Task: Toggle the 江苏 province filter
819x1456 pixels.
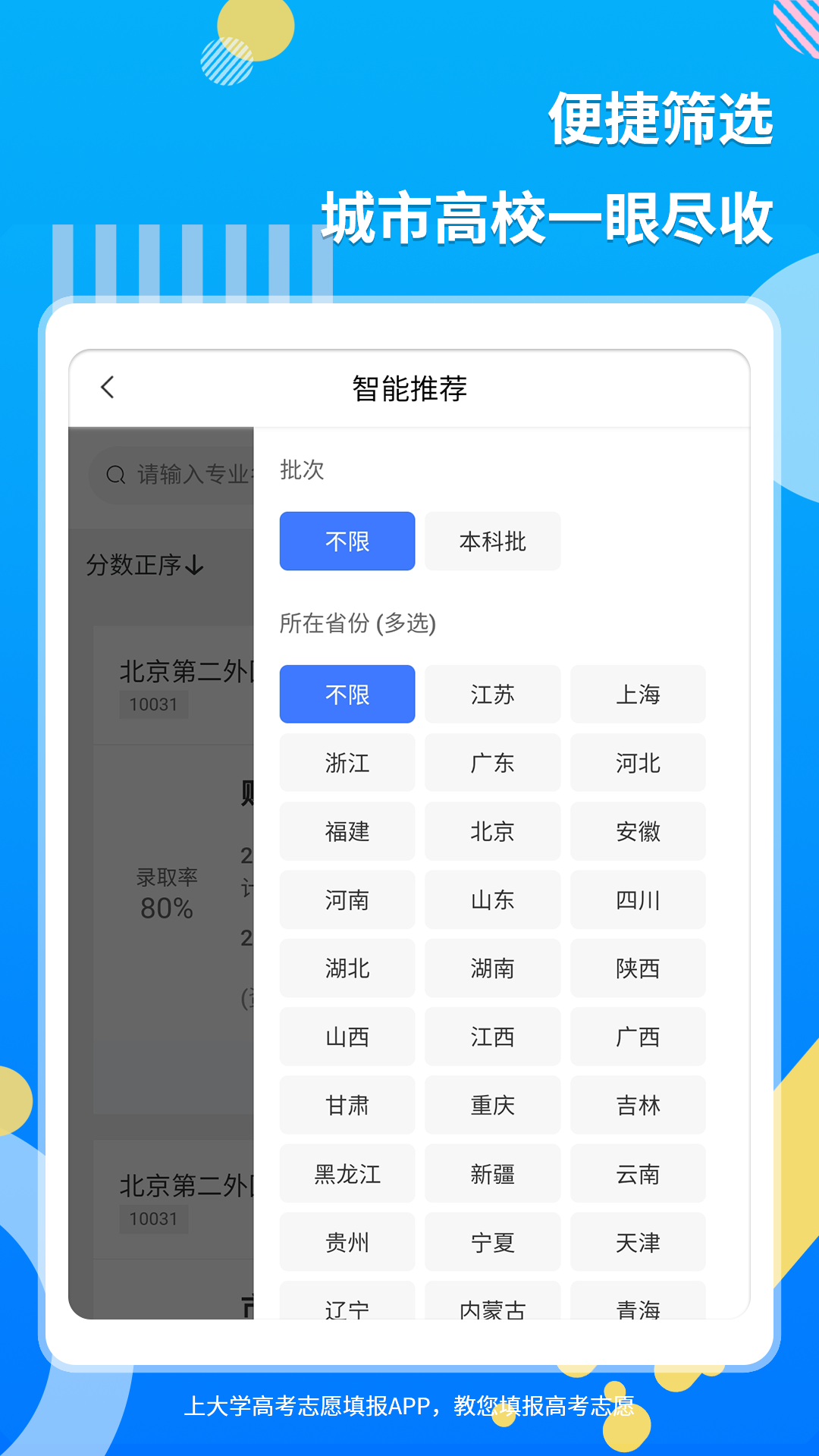Action: click(x=492, y=694)
